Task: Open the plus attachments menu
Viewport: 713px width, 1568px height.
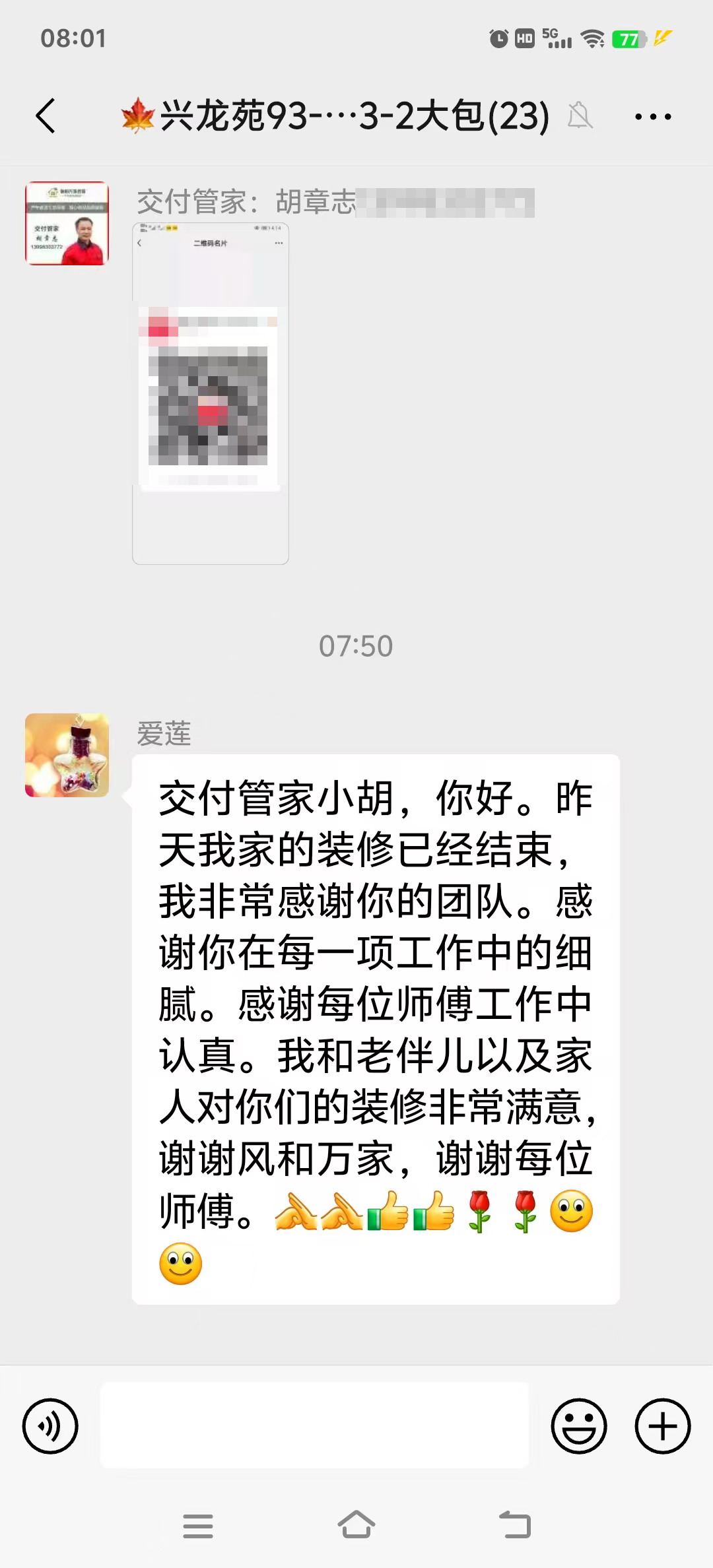Action: (662, 1425)
